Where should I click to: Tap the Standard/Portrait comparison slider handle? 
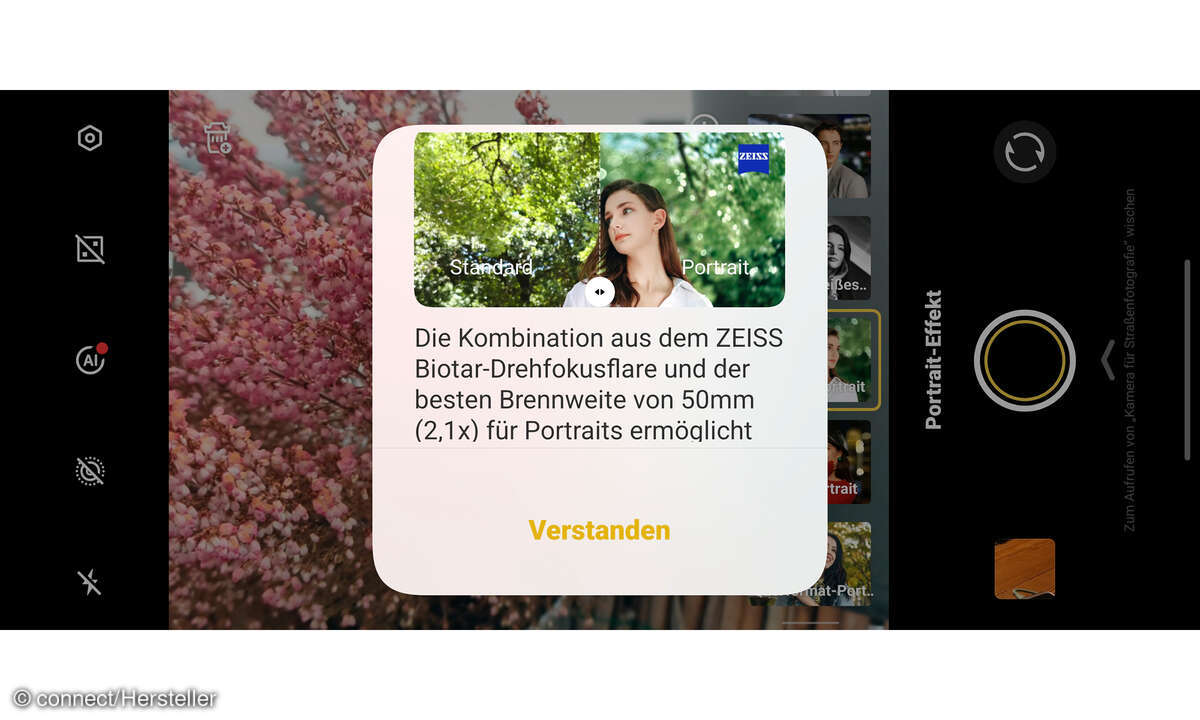599,292
